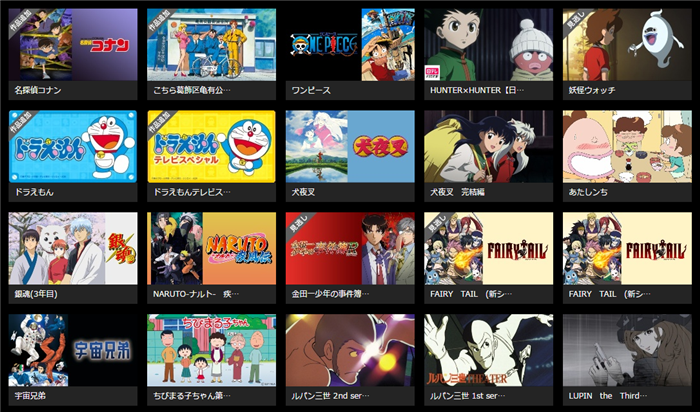Viewport: 700px width, 412px height.
Task: Open the ドラえもんテレビスペシャル tile
Action: (x=211, y=146)
